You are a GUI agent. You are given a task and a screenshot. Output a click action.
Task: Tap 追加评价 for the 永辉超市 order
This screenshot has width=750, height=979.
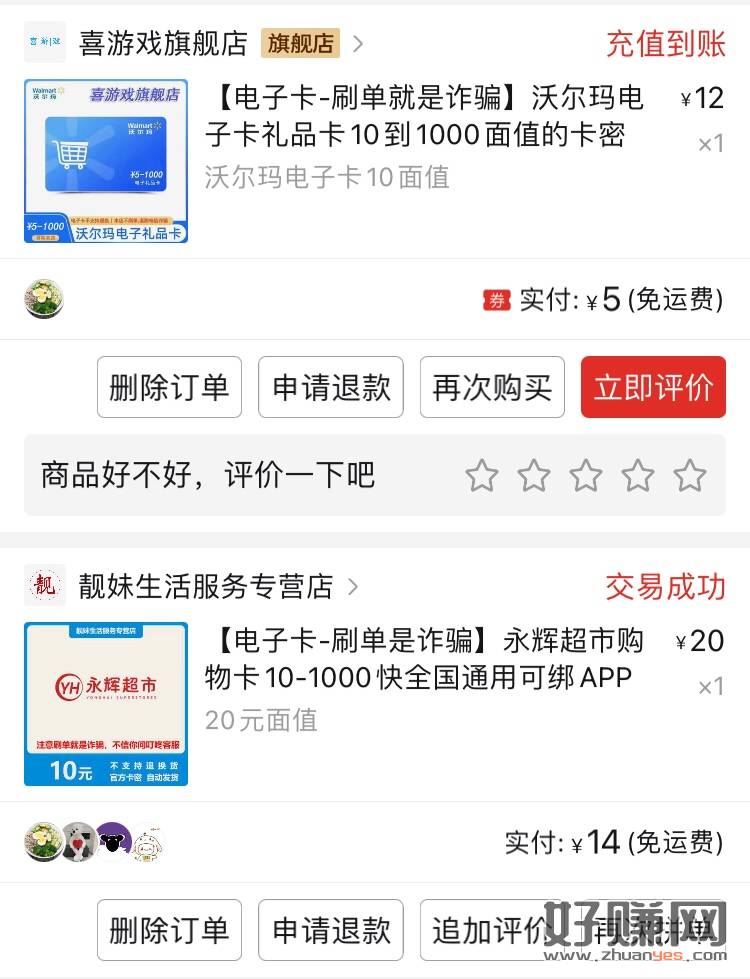coord(488,930)
